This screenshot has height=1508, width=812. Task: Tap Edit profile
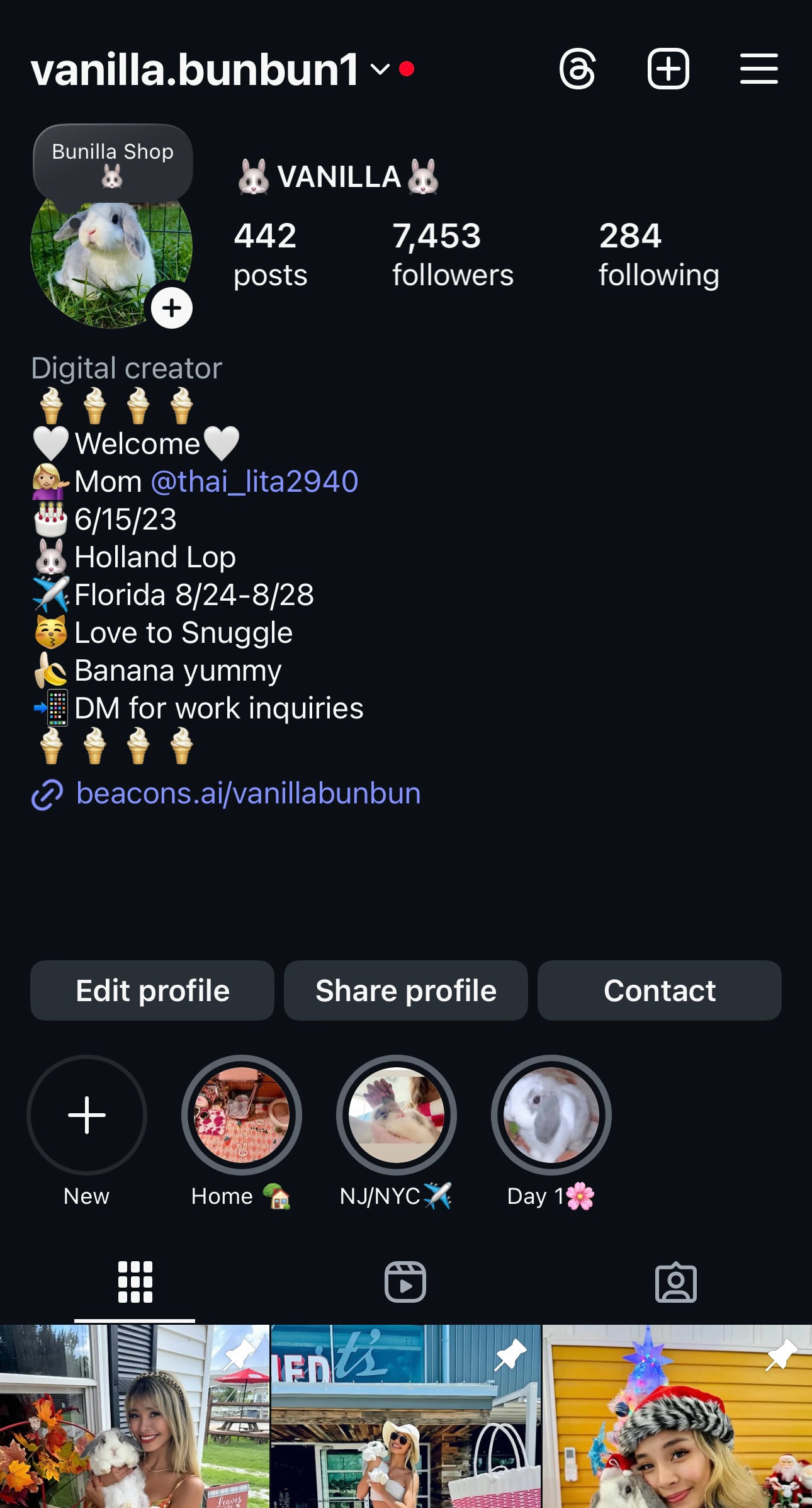coord(152,990)
